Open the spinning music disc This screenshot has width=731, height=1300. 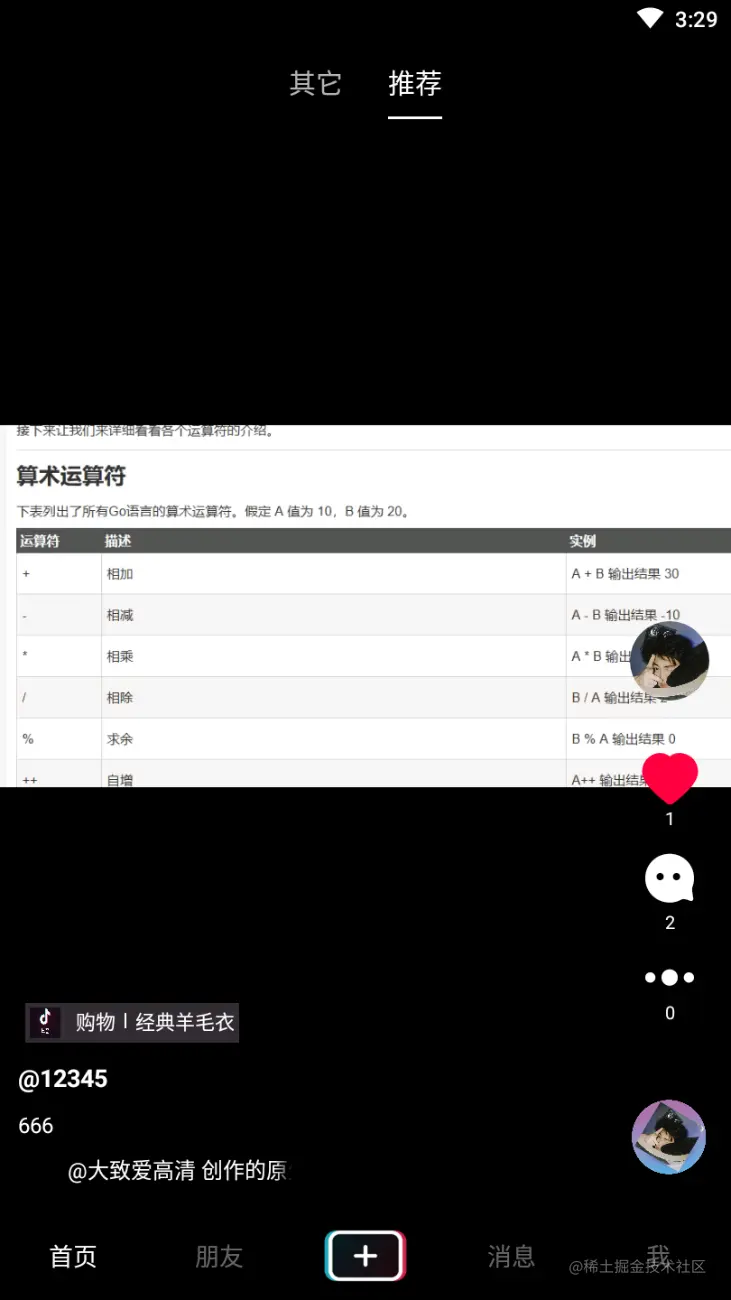click(x=669, y=1137)
